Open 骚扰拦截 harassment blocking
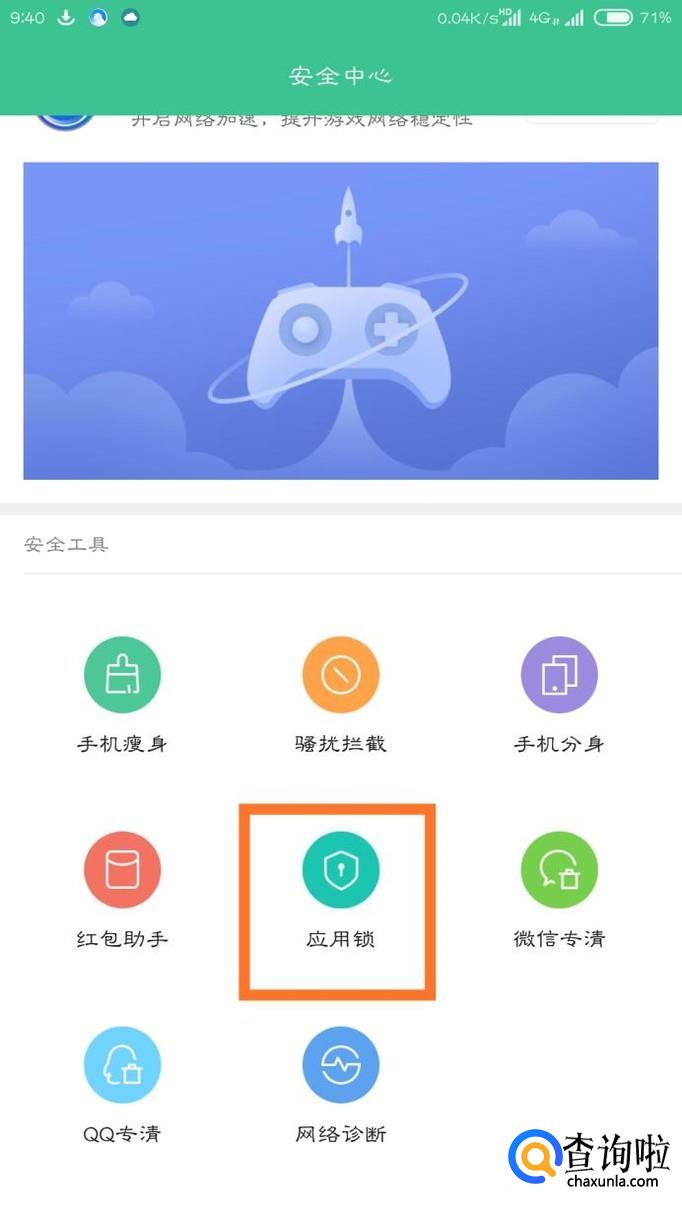682x1212 pixels. [340, 675]
